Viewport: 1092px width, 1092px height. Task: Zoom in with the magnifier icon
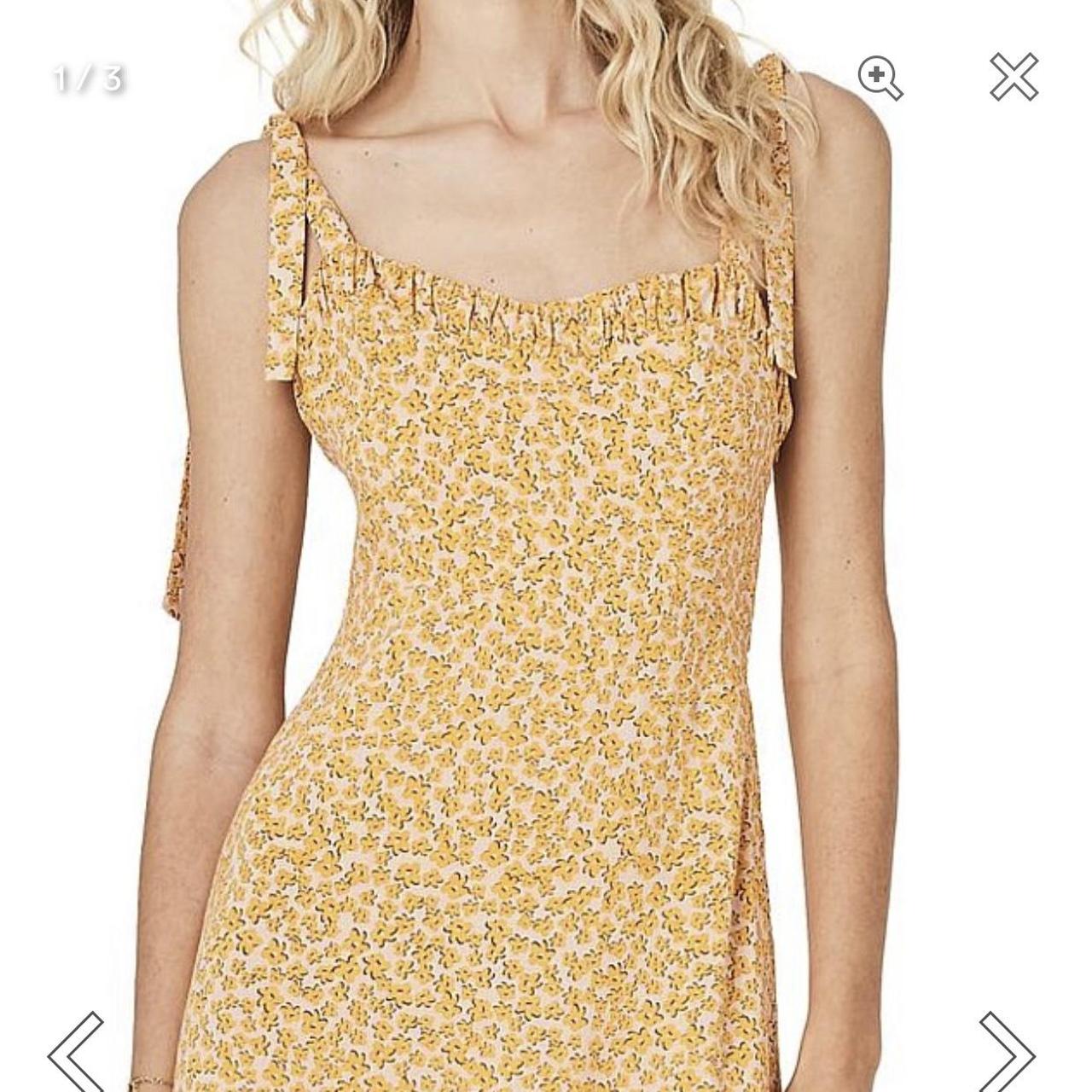click(x=880, y=78)
